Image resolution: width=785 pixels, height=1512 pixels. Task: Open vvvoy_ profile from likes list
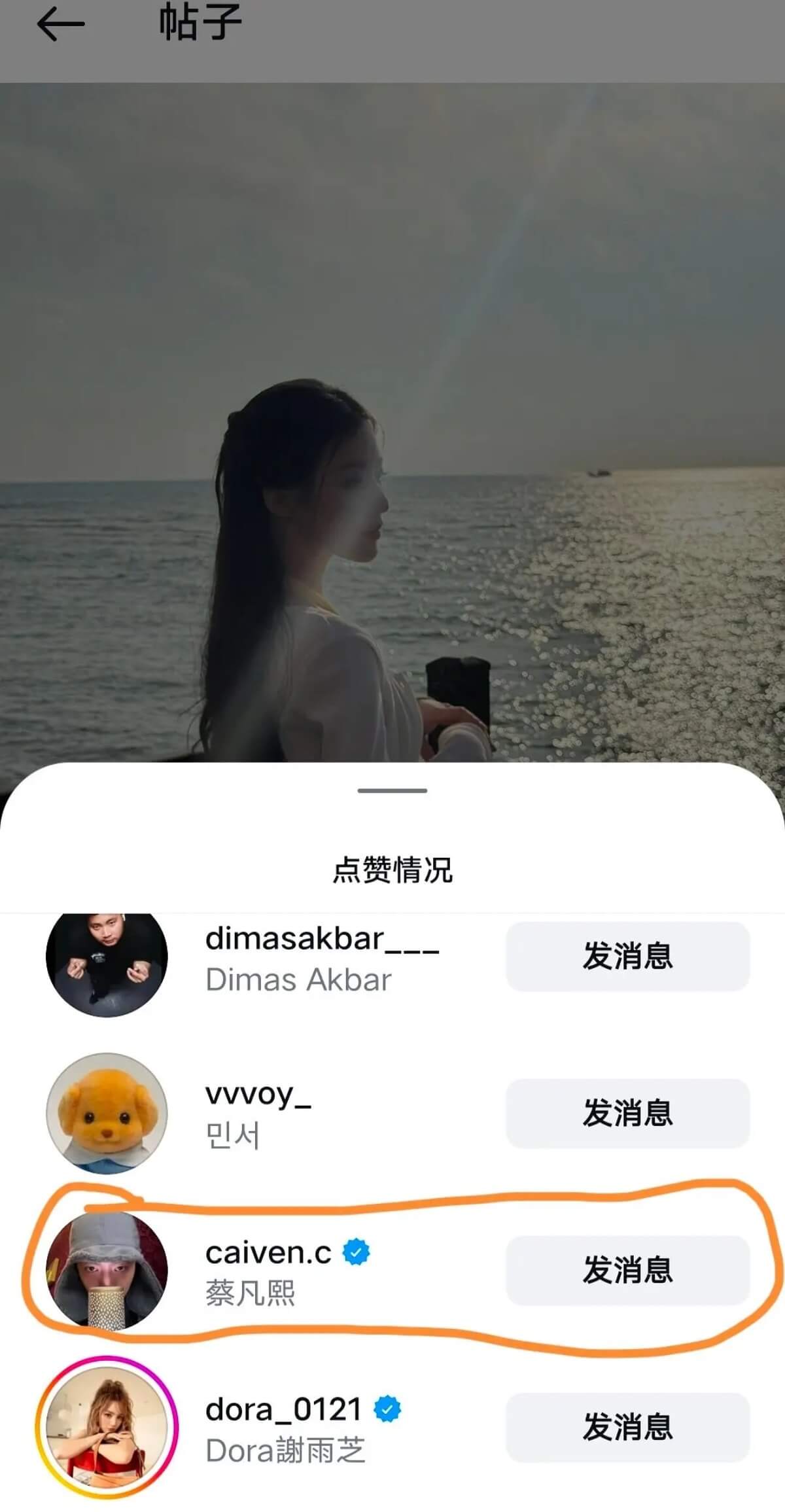click(258, 1113)
